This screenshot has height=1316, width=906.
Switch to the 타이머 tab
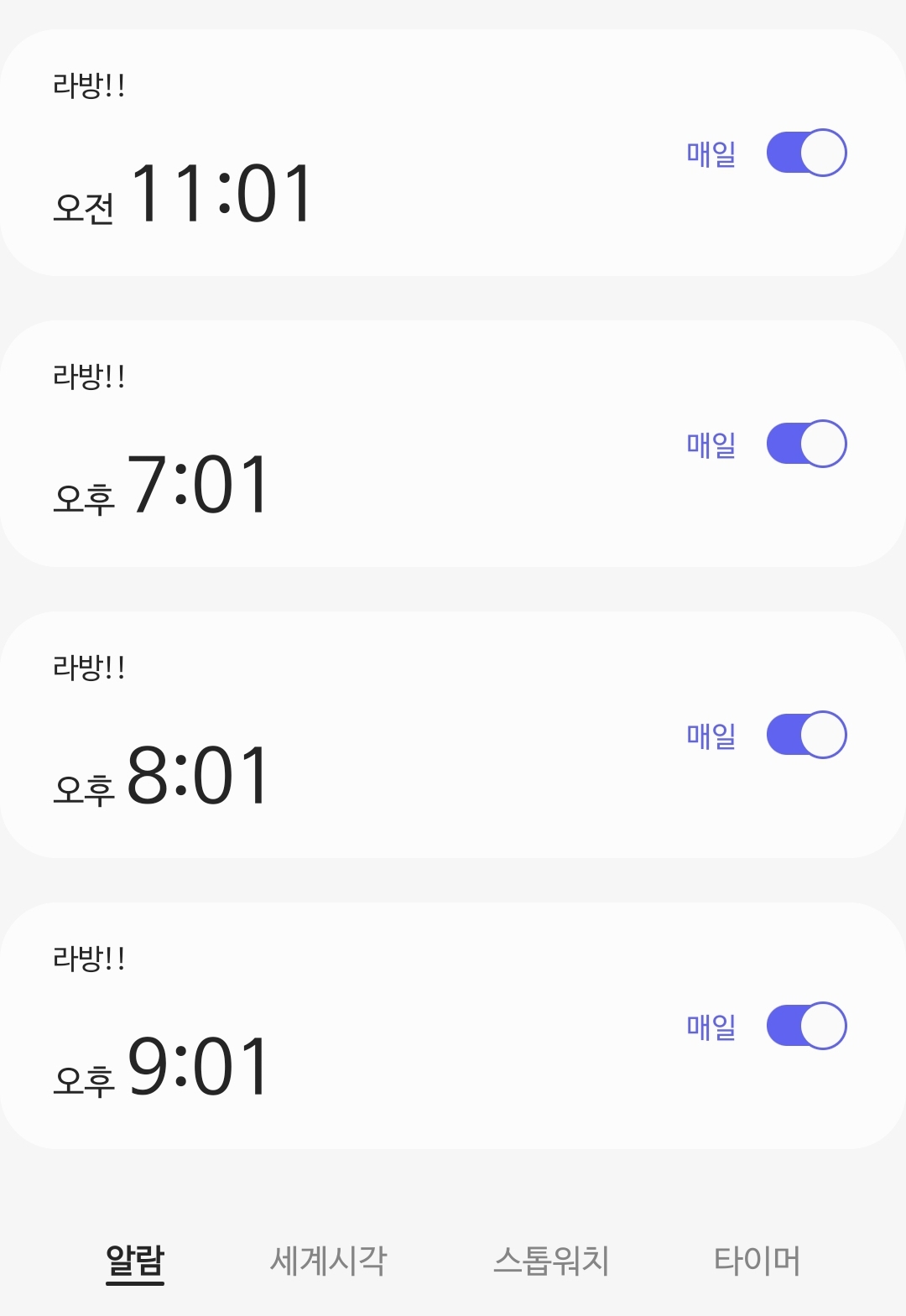(757, 1261)
